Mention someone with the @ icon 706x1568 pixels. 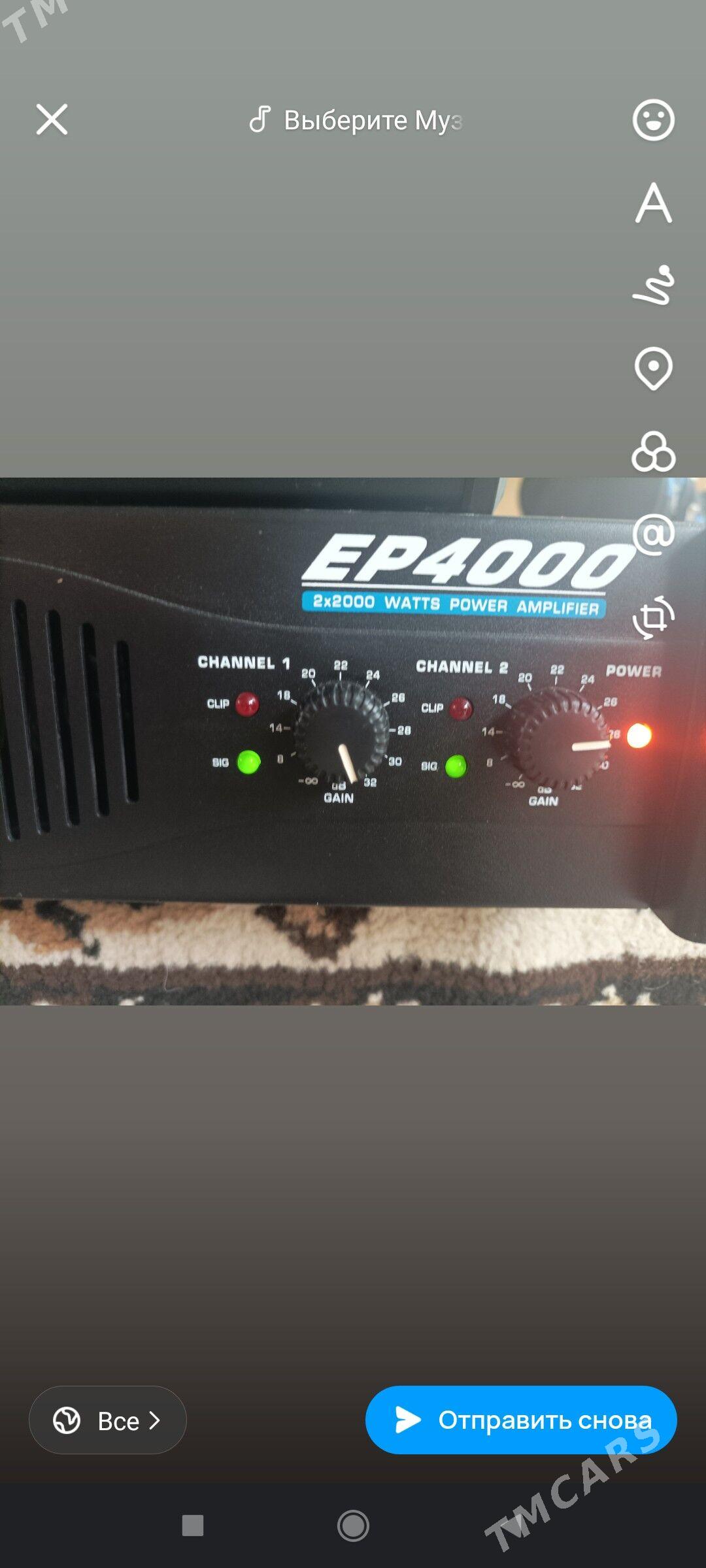[x=653, y=534]
